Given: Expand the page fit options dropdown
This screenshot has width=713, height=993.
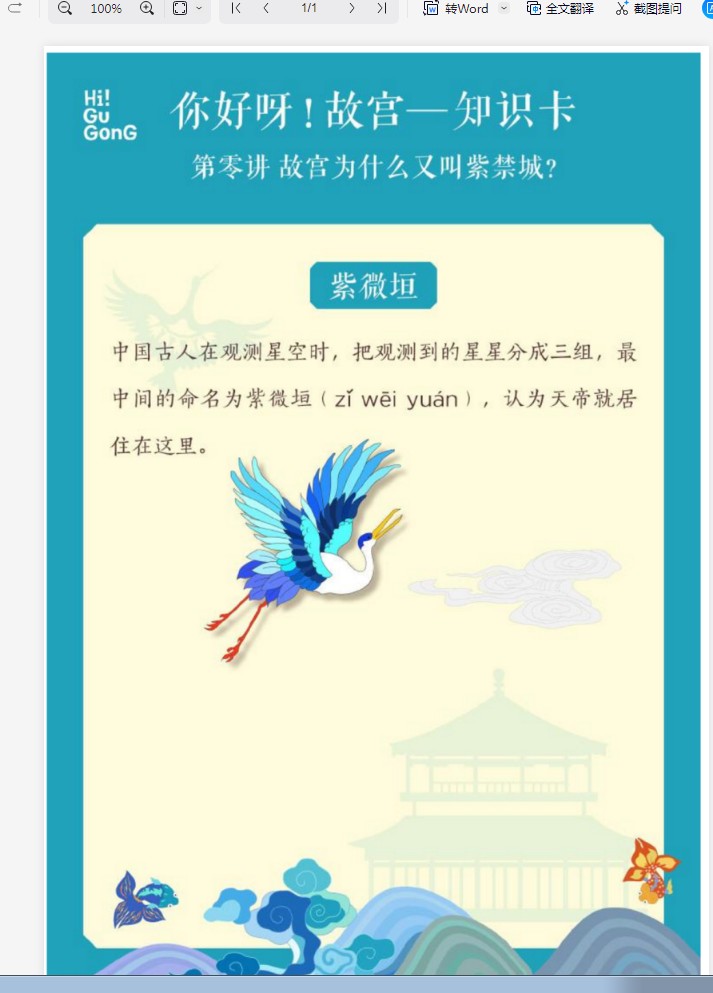Looking at the screenshot, I should pos(199,8).
